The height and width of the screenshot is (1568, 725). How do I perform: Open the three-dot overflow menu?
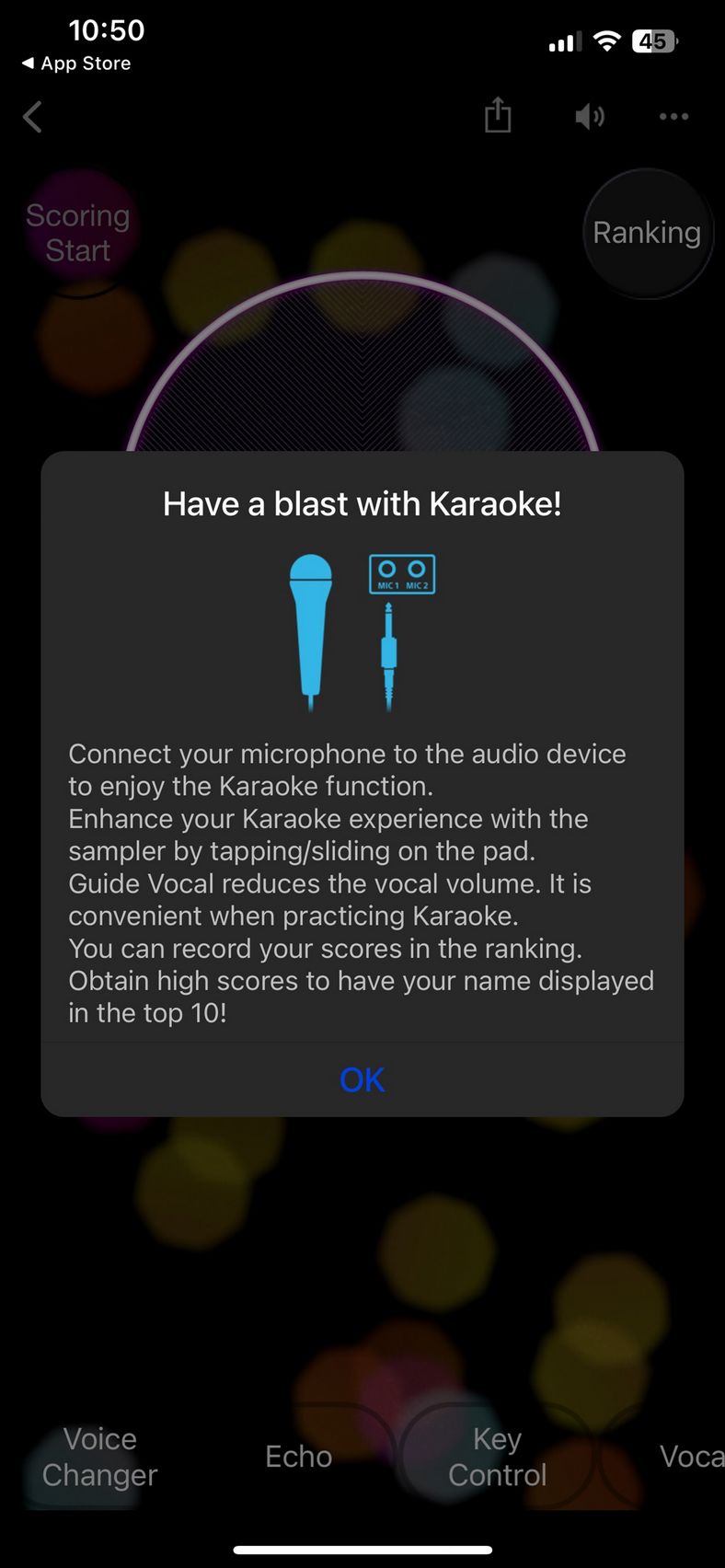[673, 116]
